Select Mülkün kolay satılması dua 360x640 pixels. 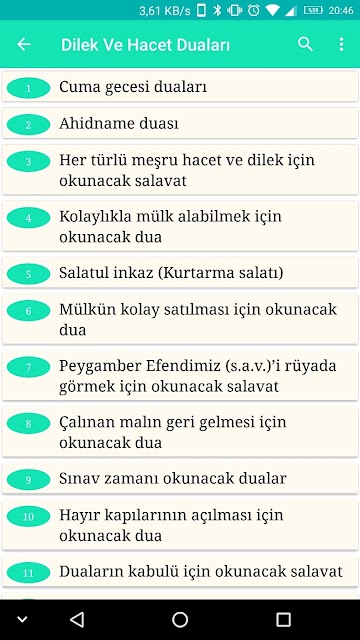tap(180, 319)
